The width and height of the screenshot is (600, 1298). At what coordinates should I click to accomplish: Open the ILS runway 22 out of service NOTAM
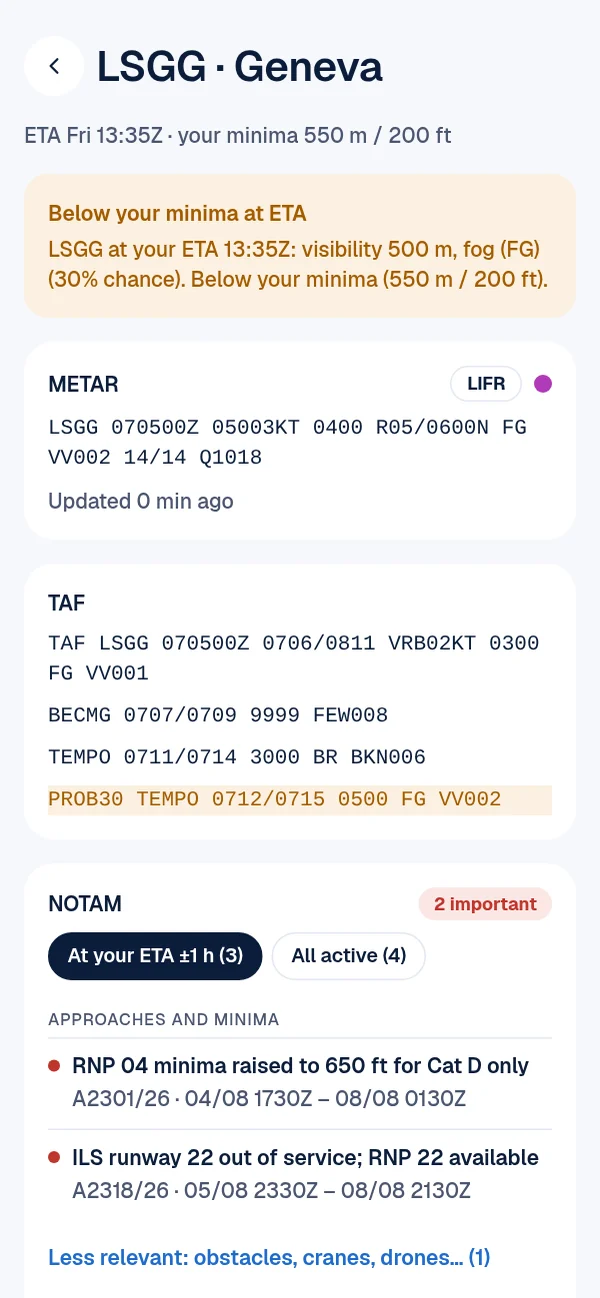(x=300, y=1176)
